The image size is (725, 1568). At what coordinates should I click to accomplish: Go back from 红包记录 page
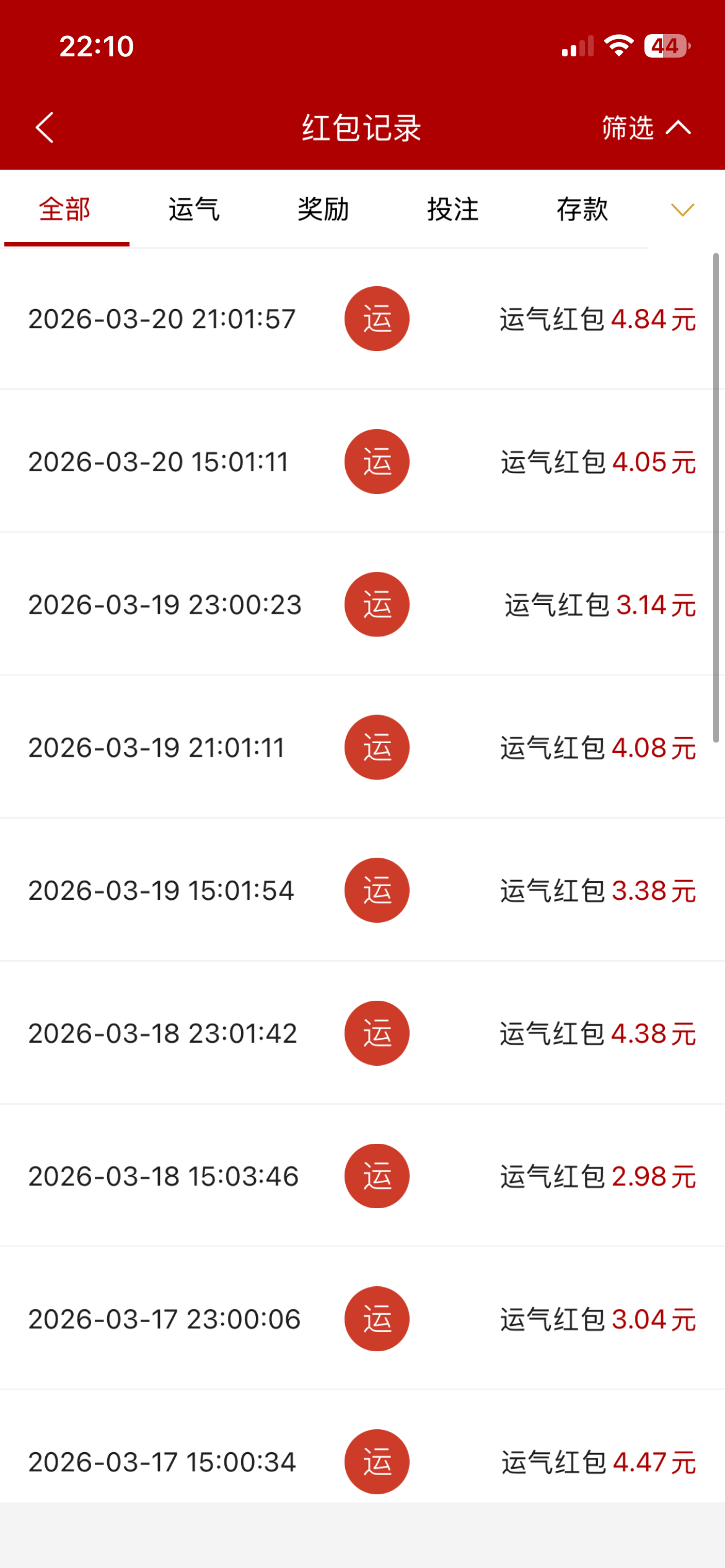click(45, 128)
